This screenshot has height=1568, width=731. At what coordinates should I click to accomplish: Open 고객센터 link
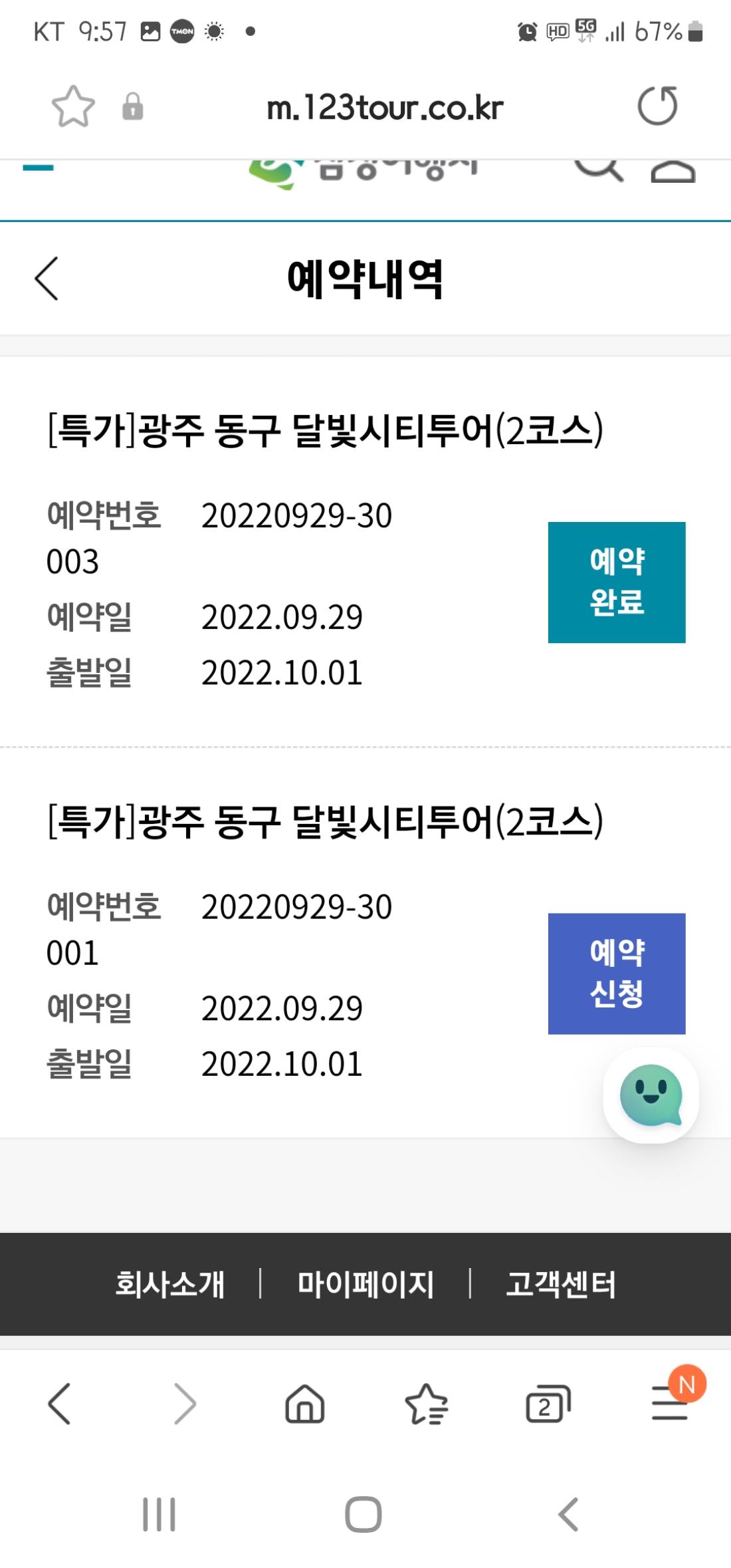(561, 1283)
